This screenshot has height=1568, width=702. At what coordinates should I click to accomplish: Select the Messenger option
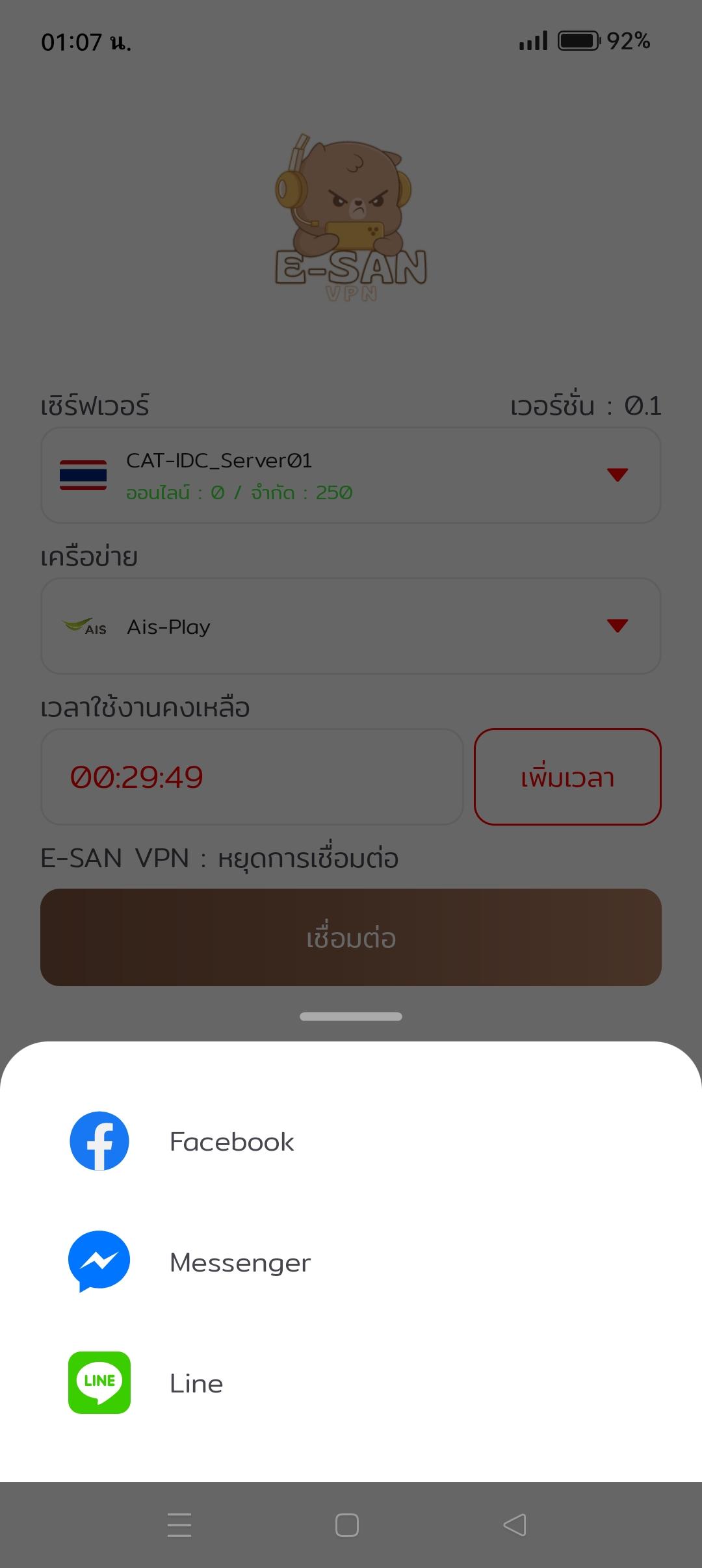(x=351, y=1262)
